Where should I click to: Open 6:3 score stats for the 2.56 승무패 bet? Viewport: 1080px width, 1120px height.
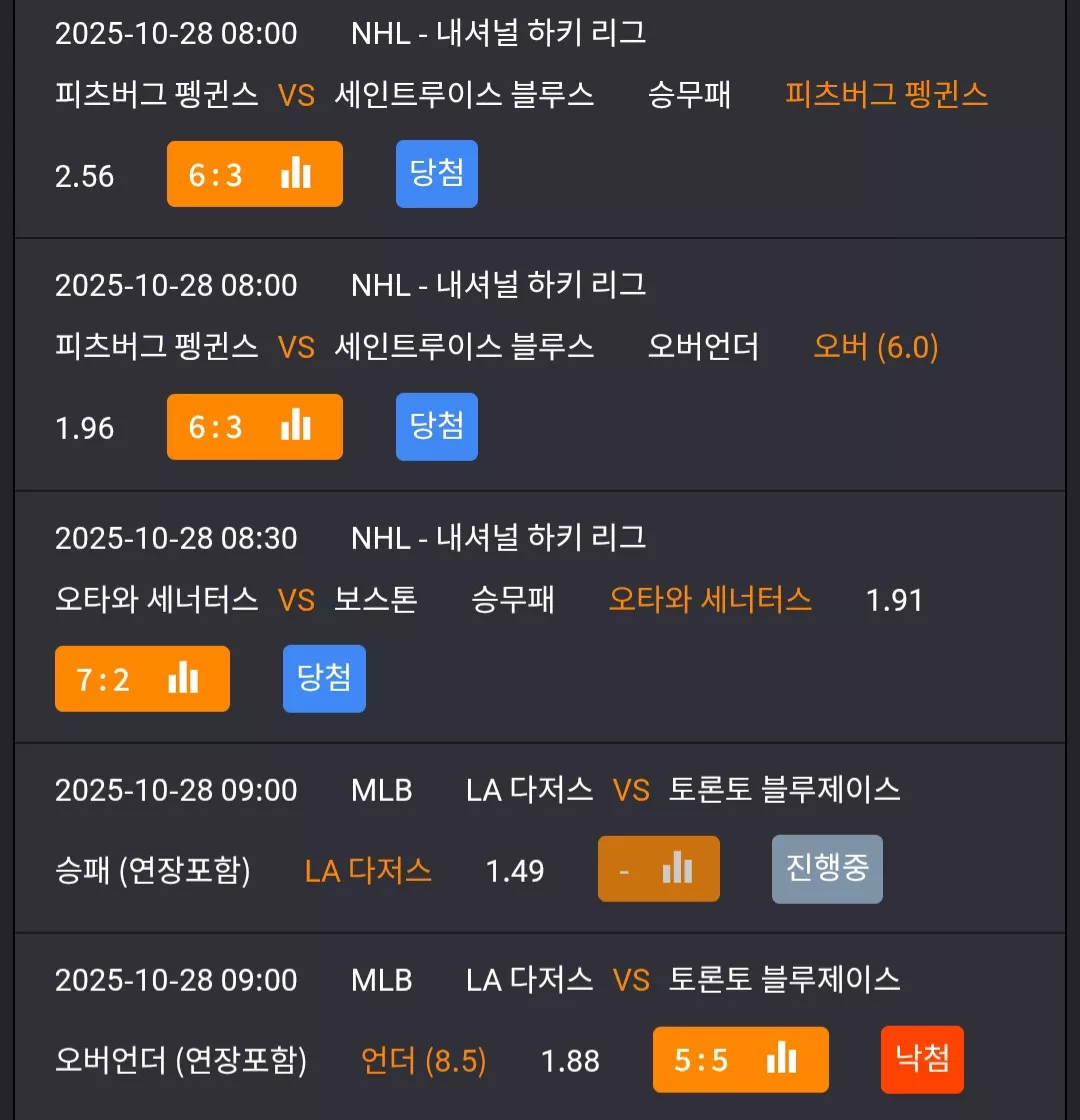(254, 174)
